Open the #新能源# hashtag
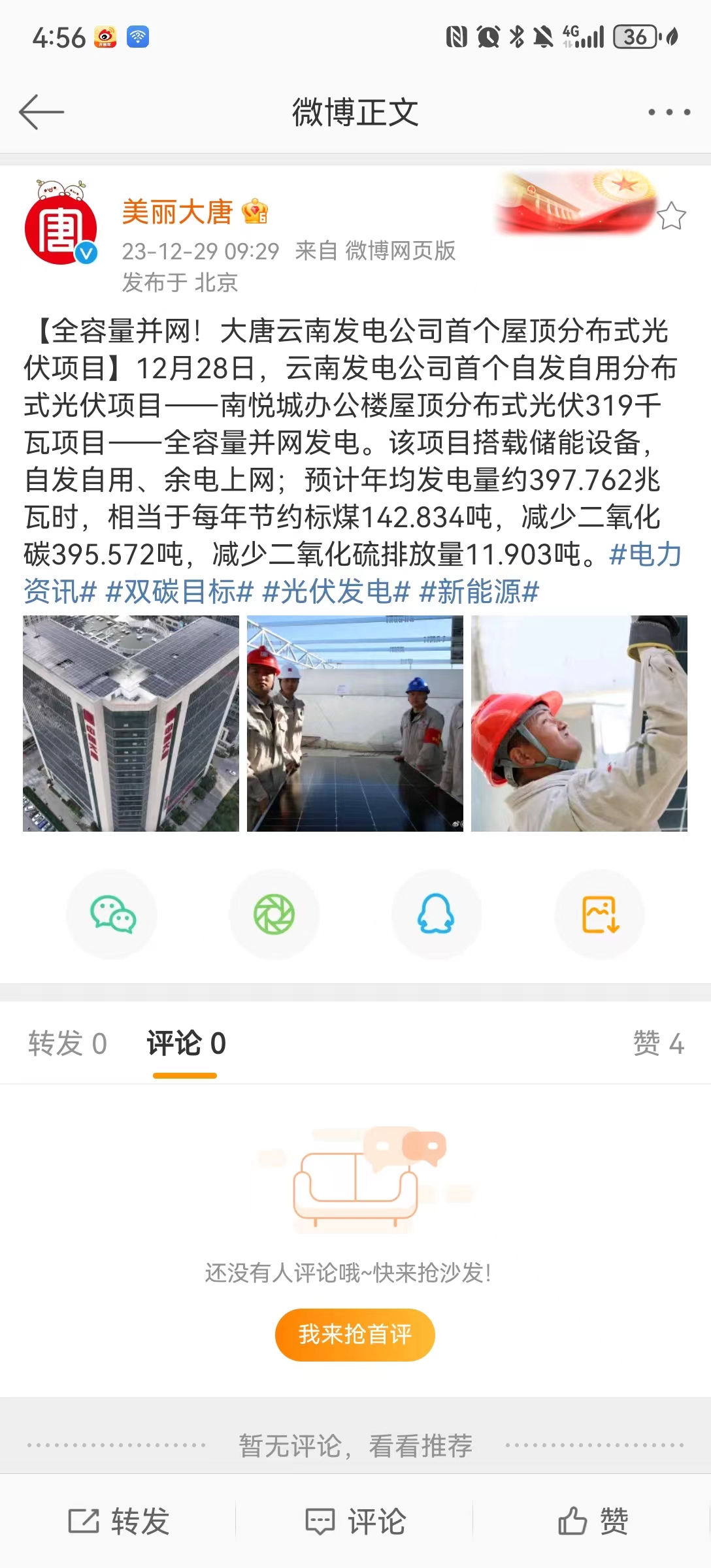The height and width of the screenshot is (1568, 711). [479, 592]
